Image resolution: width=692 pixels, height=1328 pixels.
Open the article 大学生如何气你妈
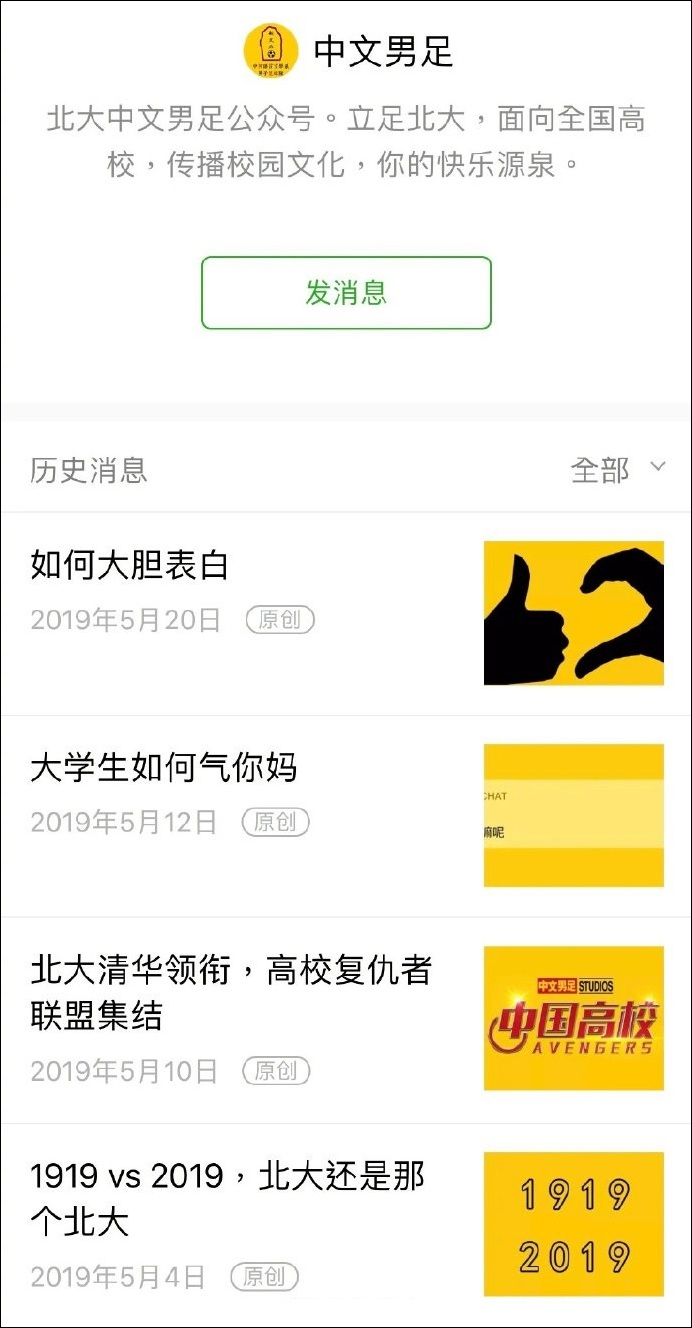pyautogui.click(x=164, y=768)
